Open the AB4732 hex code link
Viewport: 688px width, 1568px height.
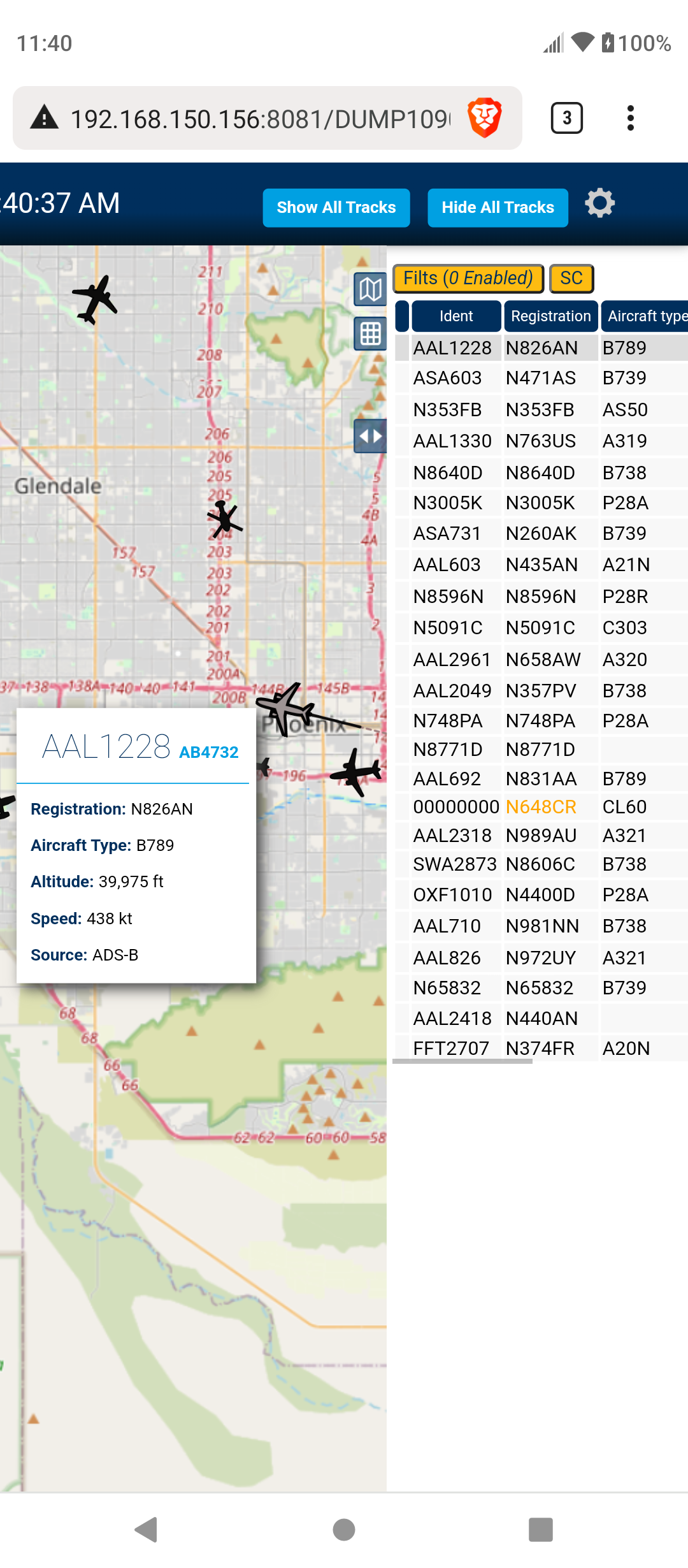(x=209, y=752)
